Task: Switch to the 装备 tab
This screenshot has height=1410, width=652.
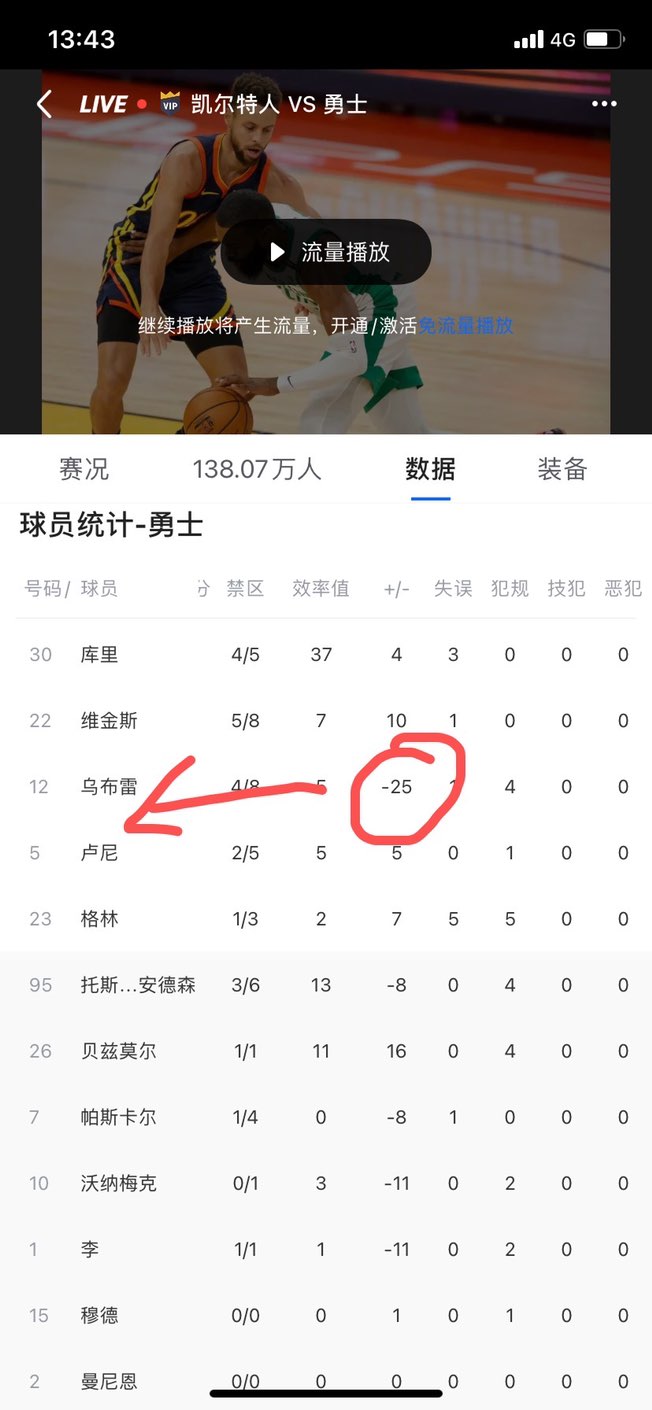Action: click(x=562, y=469)
